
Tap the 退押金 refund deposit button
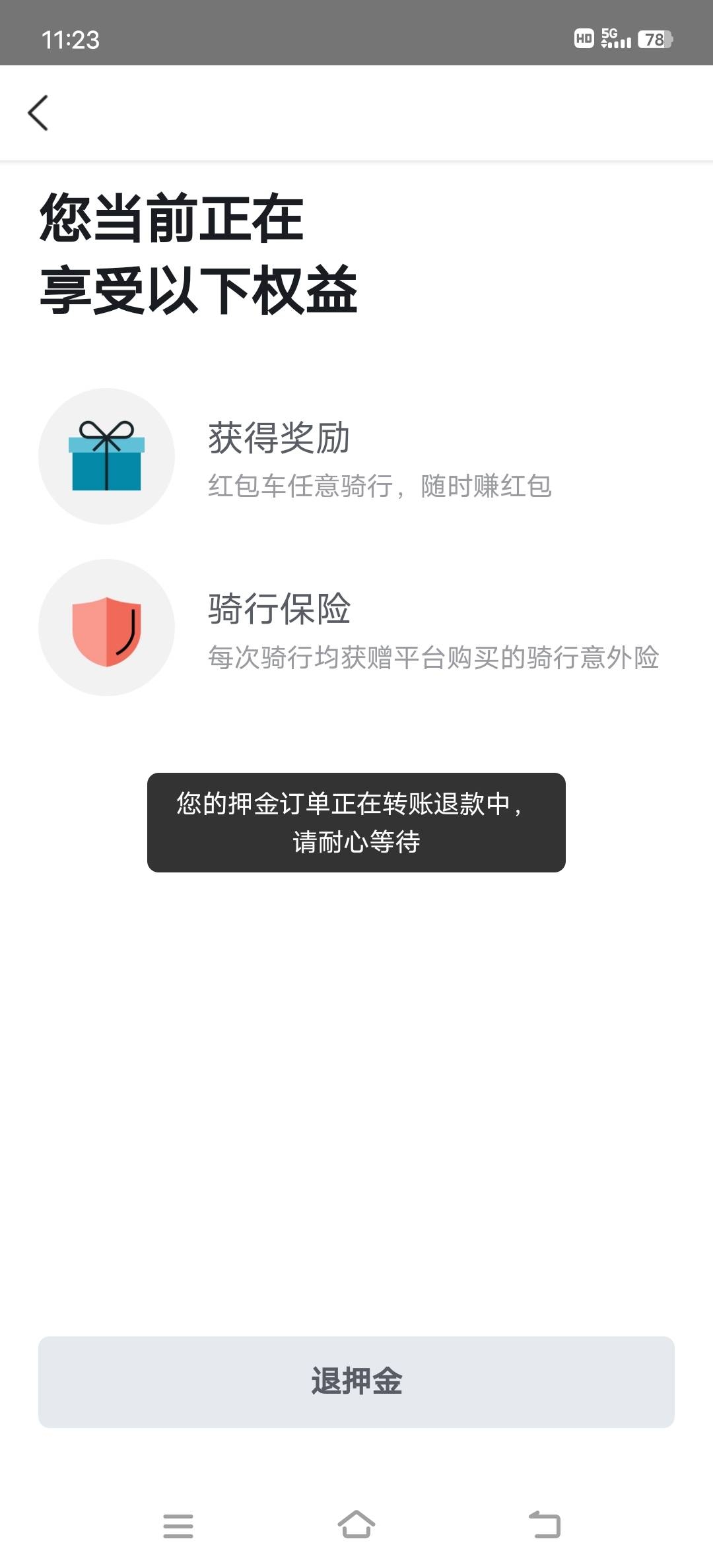click(356, 1382)
